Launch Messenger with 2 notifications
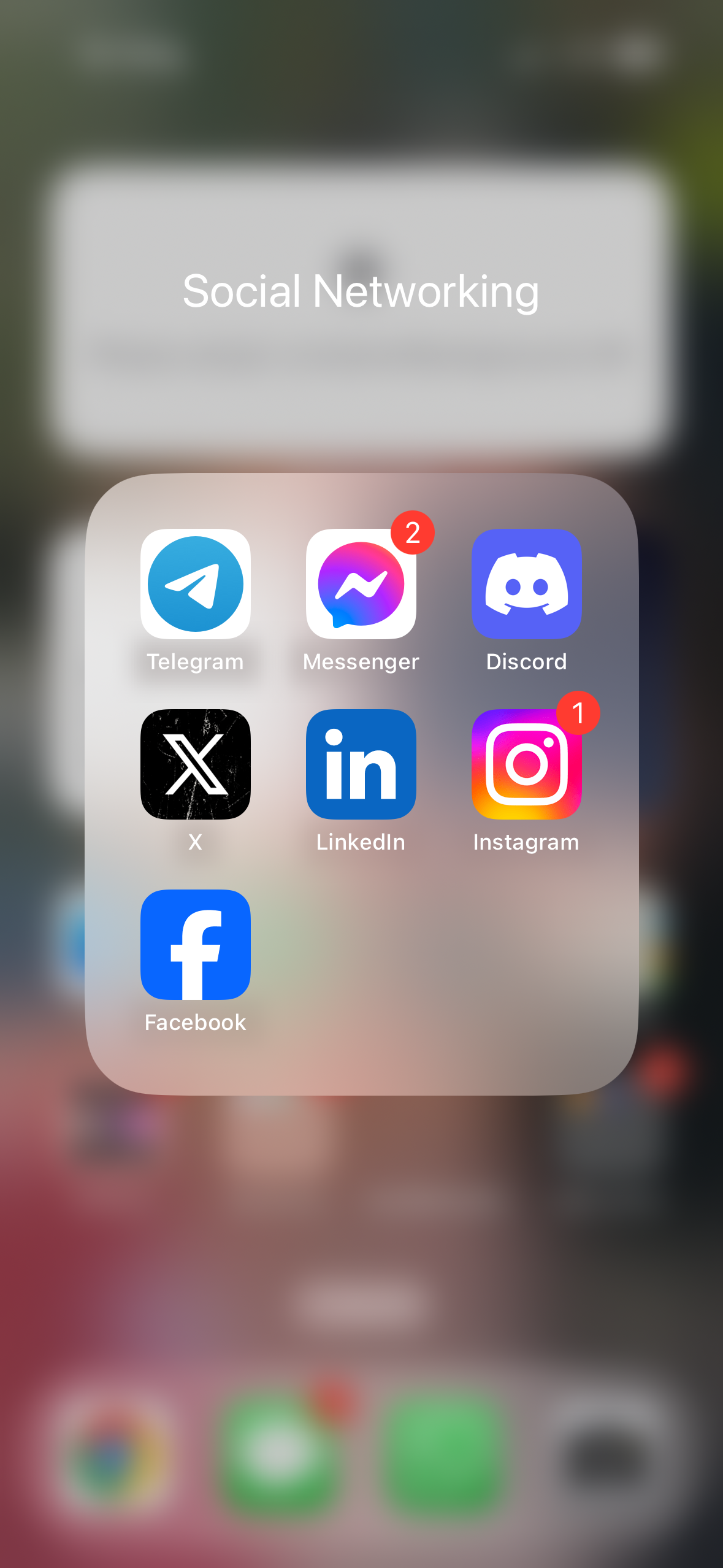 click(x=361, y=583)
